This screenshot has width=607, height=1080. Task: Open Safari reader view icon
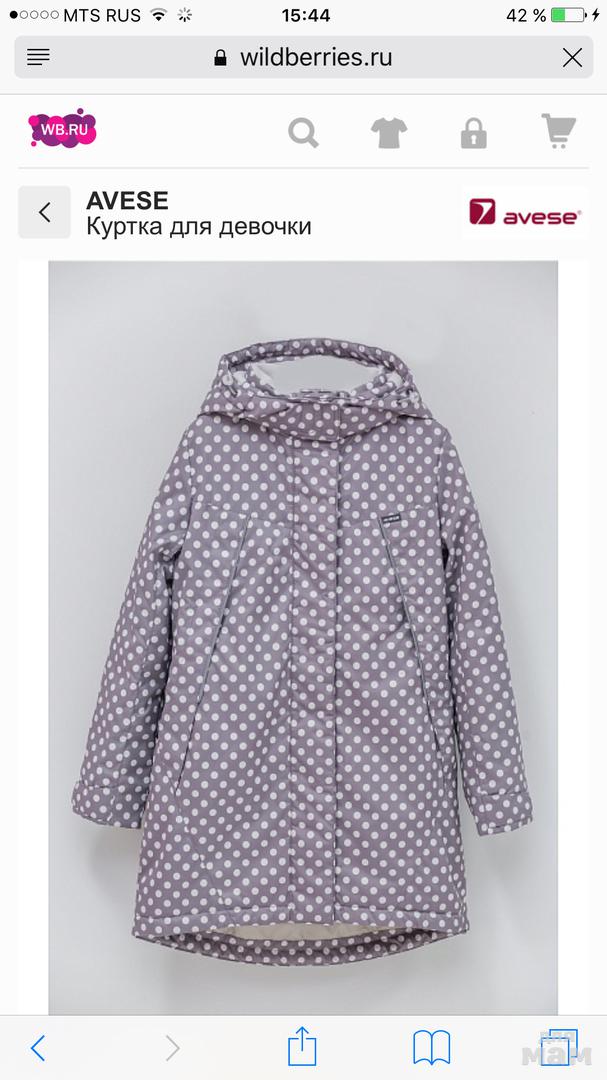pos(38,57)
